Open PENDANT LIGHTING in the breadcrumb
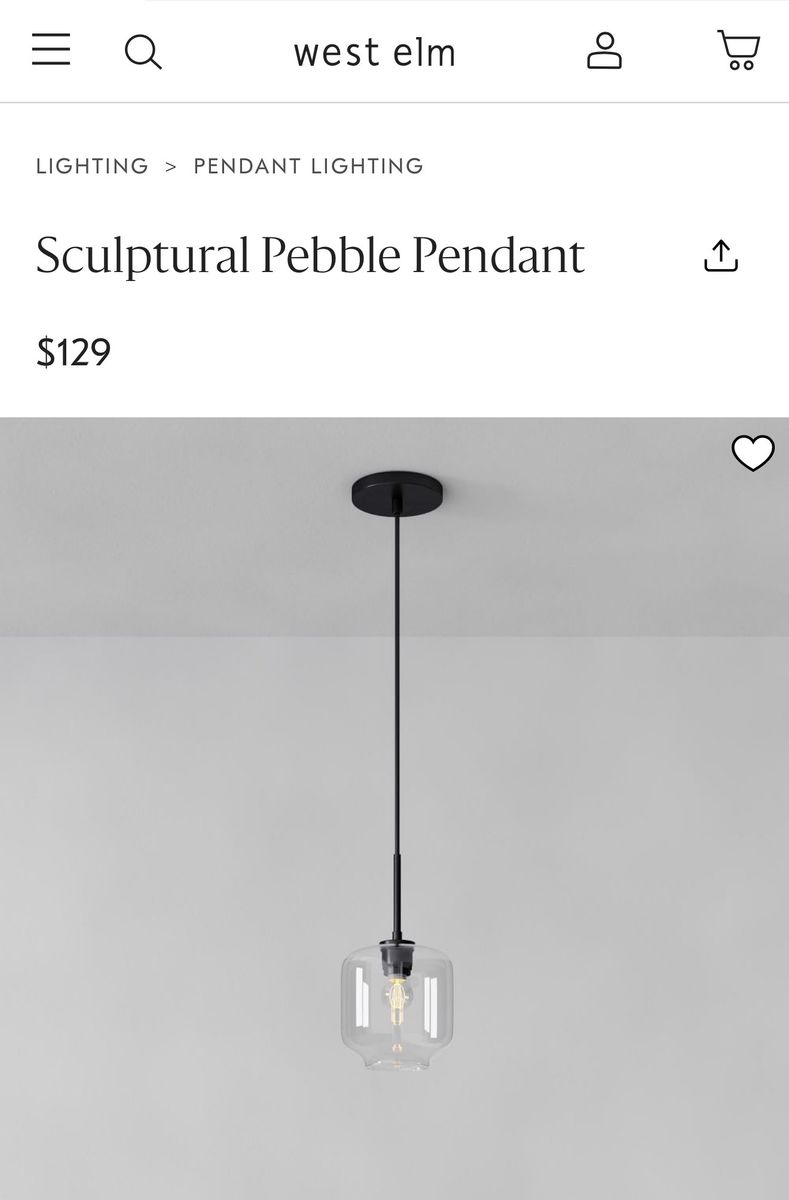This screenshot has height=1200, width=789. point(307,166)
